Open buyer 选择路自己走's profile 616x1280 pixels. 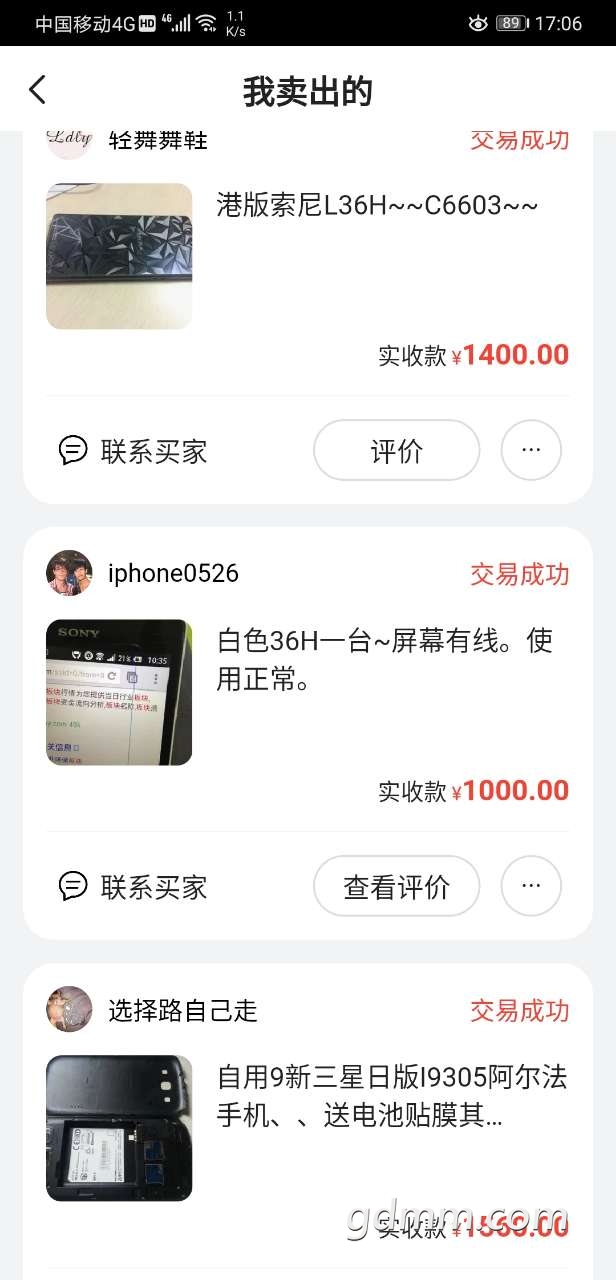point(69,1009)
